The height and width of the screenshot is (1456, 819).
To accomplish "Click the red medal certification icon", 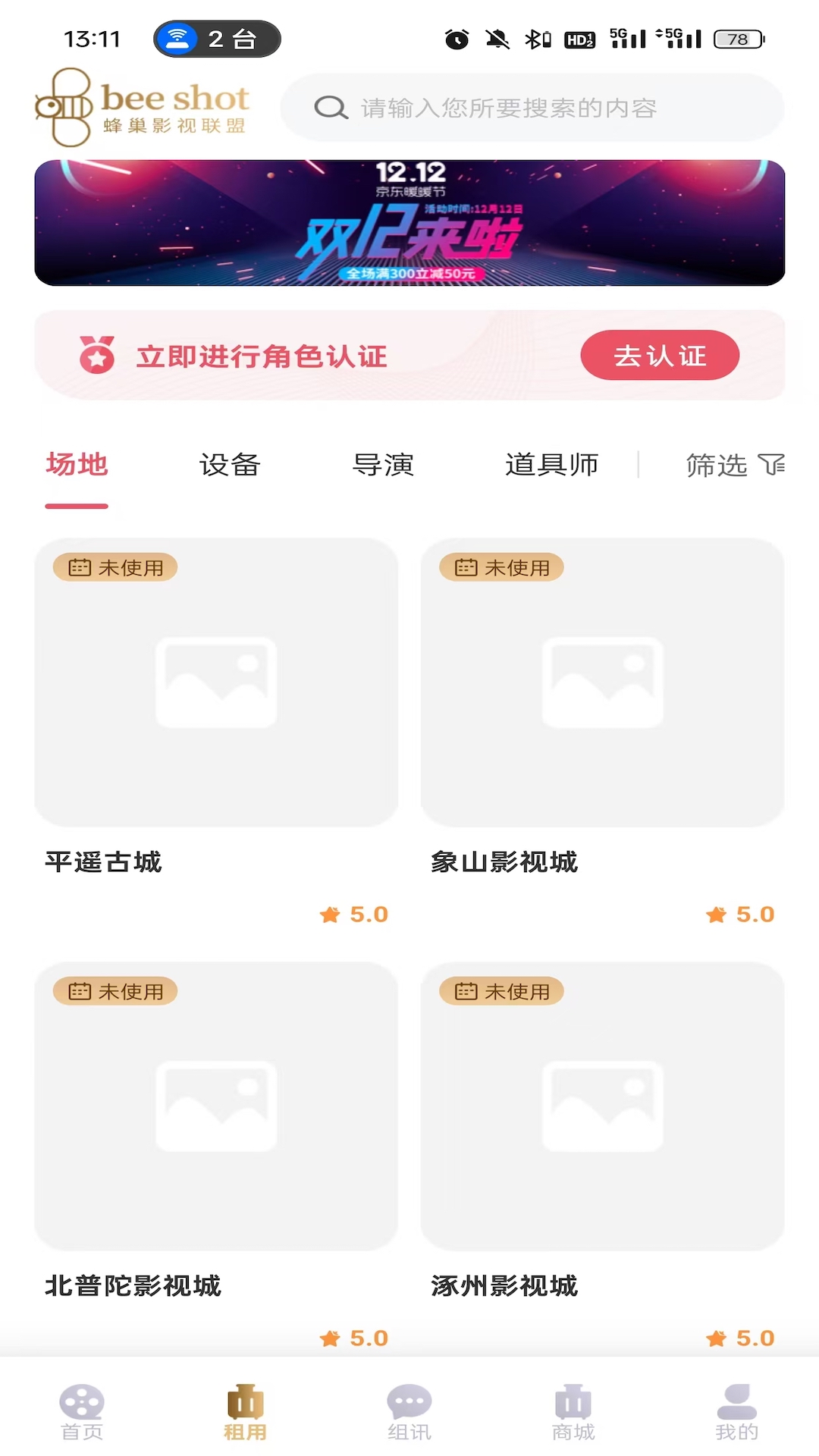I will tap(99, 355).
